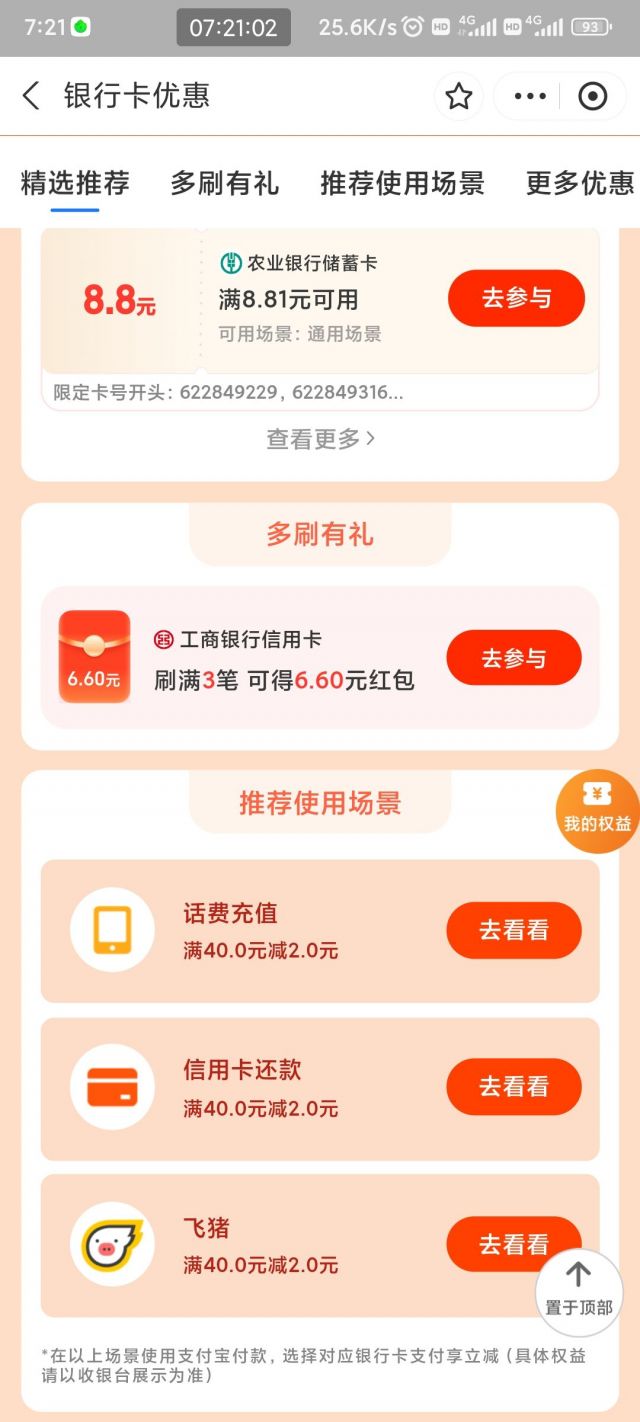Open the 更多优惠 tab

point(580,183)
